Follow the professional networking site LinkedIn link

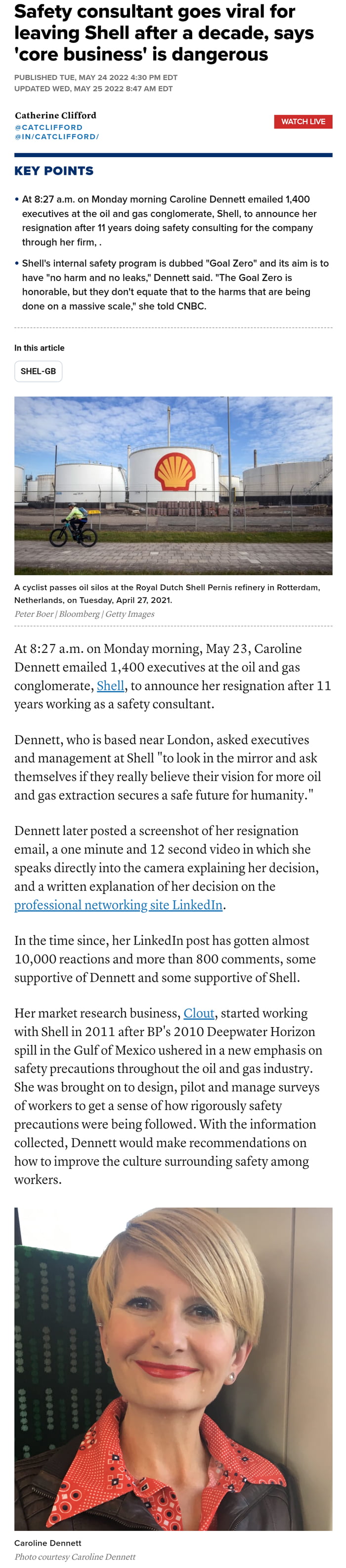118,905
